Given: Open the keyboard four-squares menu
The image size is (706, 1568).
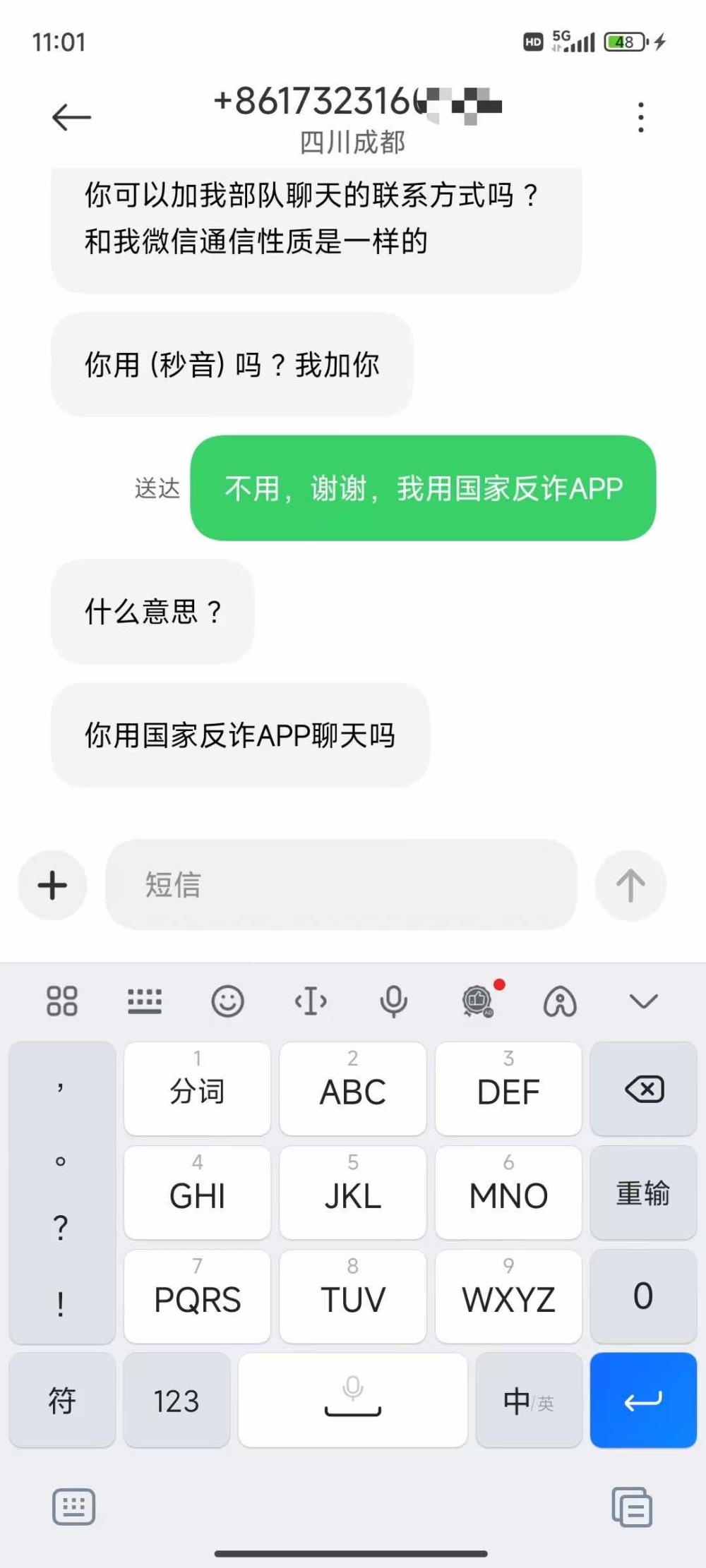Looking at the screenshot, I should (62, 1001).
